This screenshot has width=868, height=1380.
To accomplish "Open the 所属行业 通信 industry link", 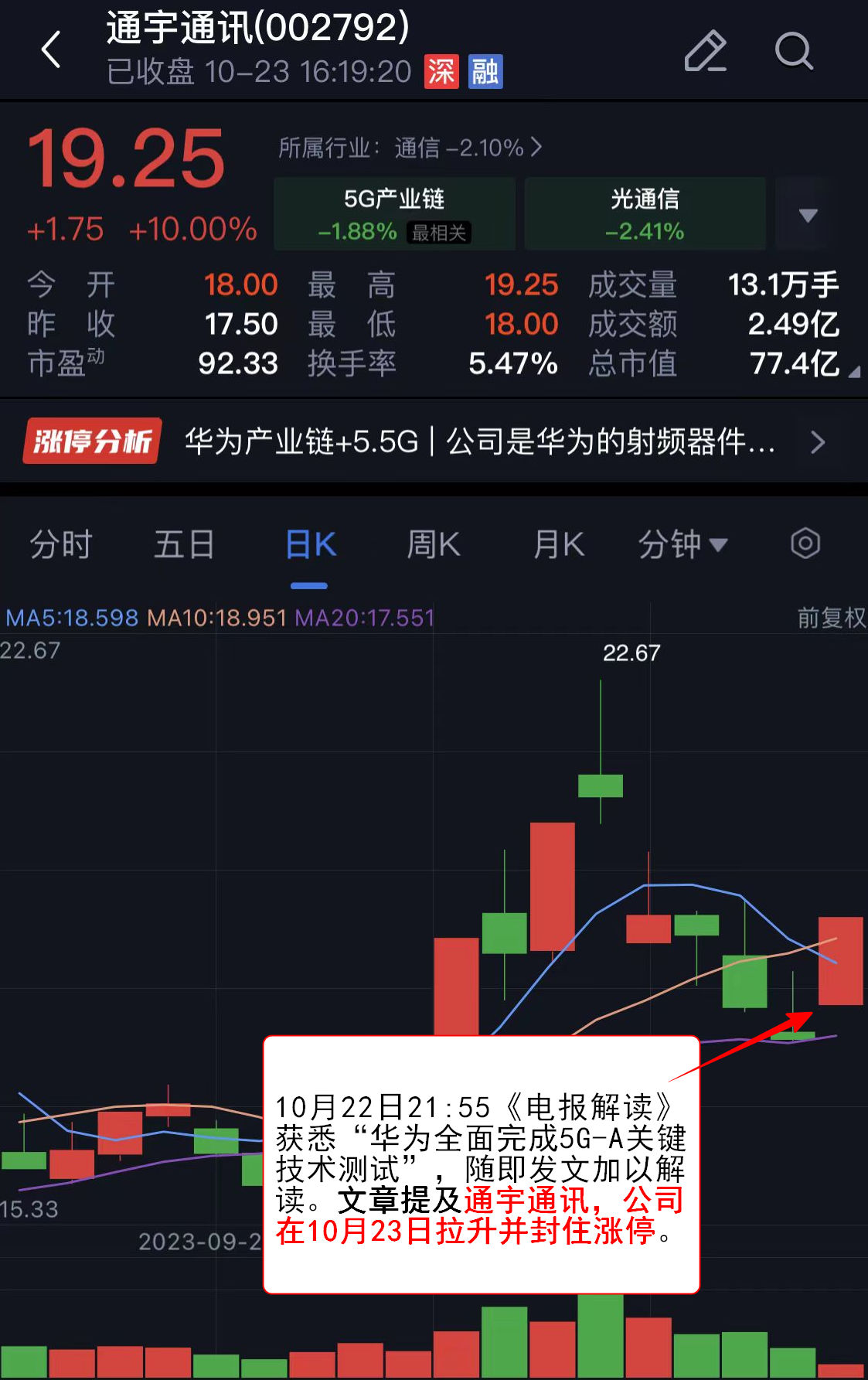I will pyautogui.click(x=410, y=147).
